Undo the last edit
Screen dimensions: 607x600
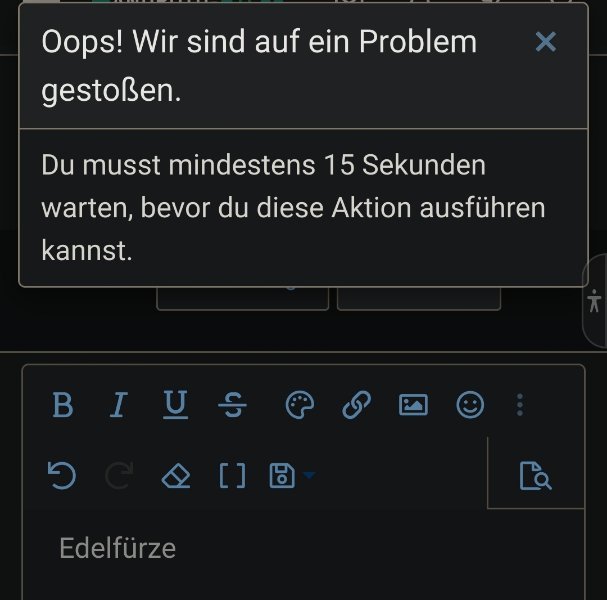pos(63,476)
